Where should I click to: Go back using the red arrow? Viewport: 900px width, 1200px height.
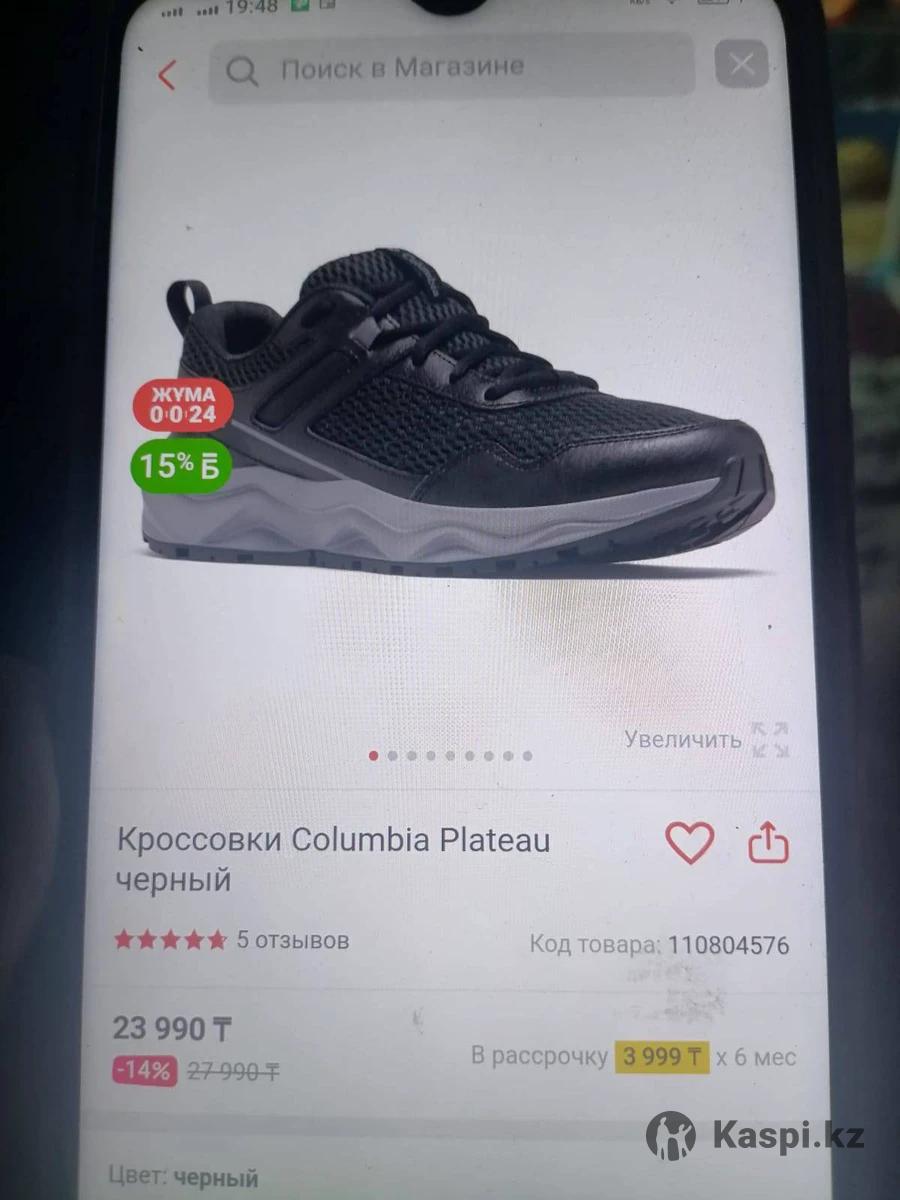(x=167, y=74)
